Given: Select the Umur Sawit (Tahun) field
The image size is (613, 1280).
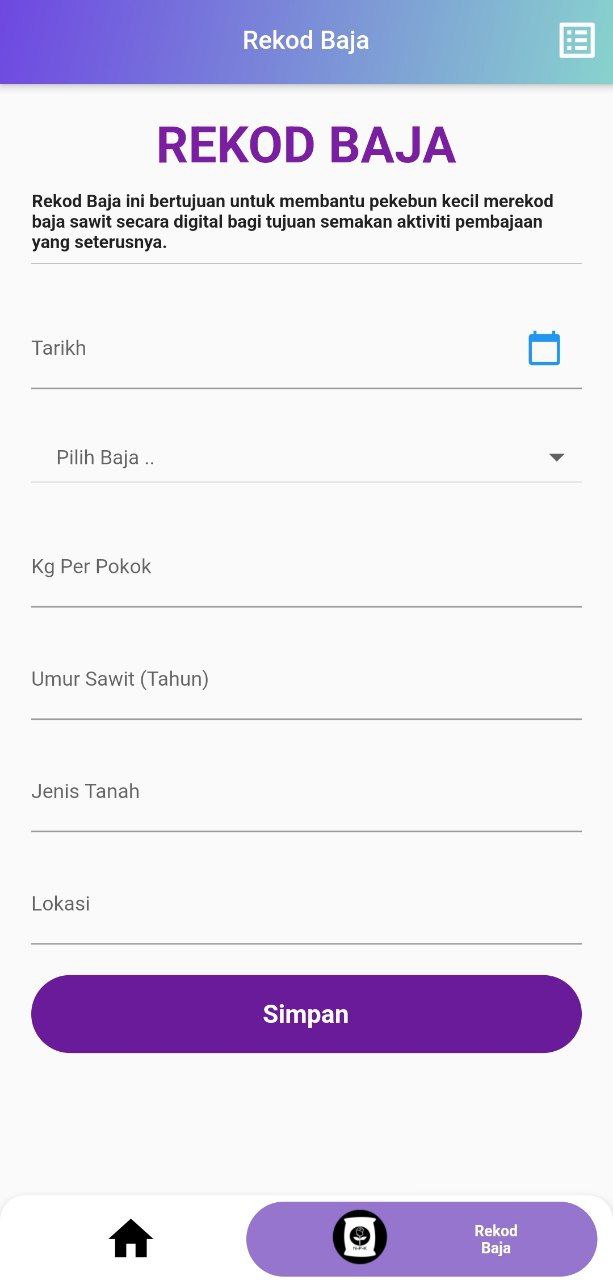Looking at the screenshot, I should pos(306,680).
